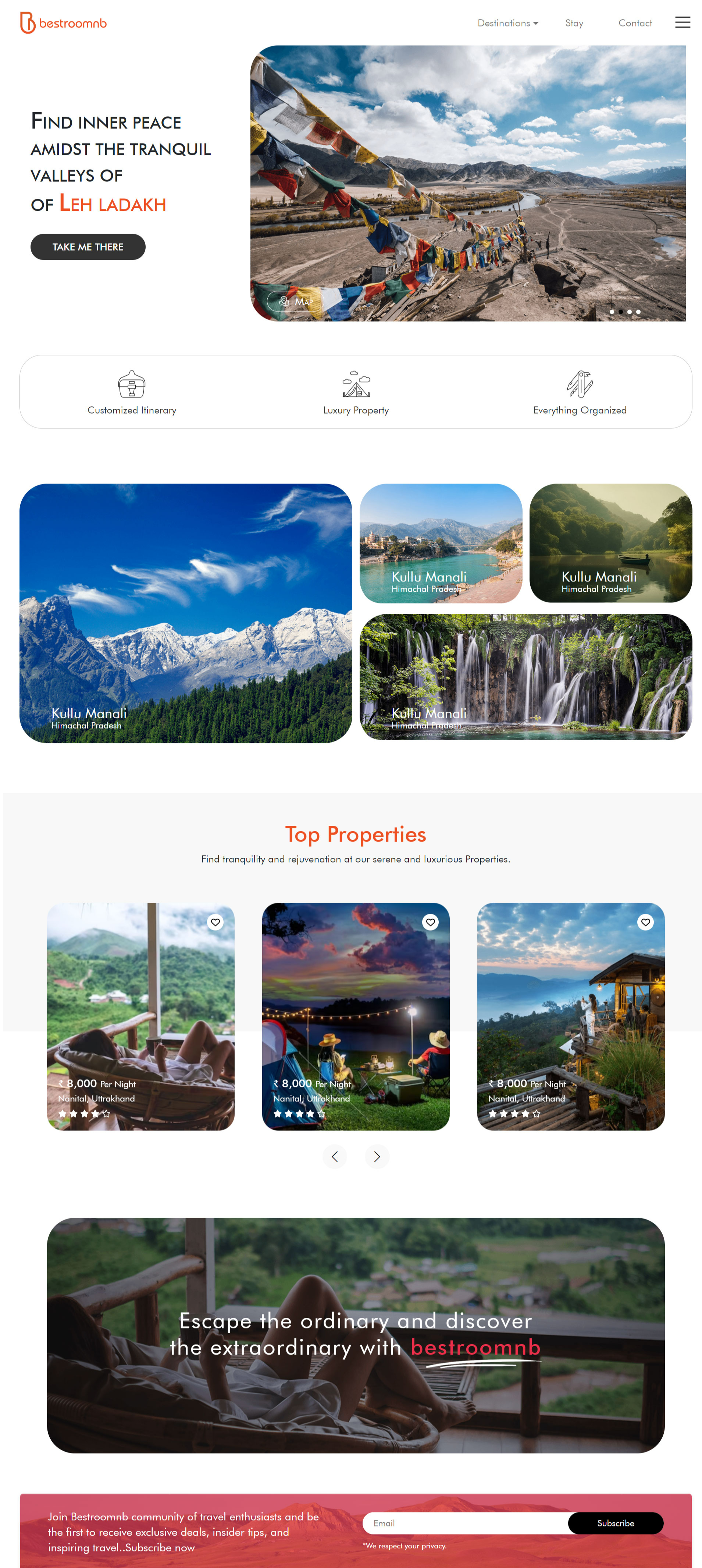Open the hamburger menu

point(682,22)
